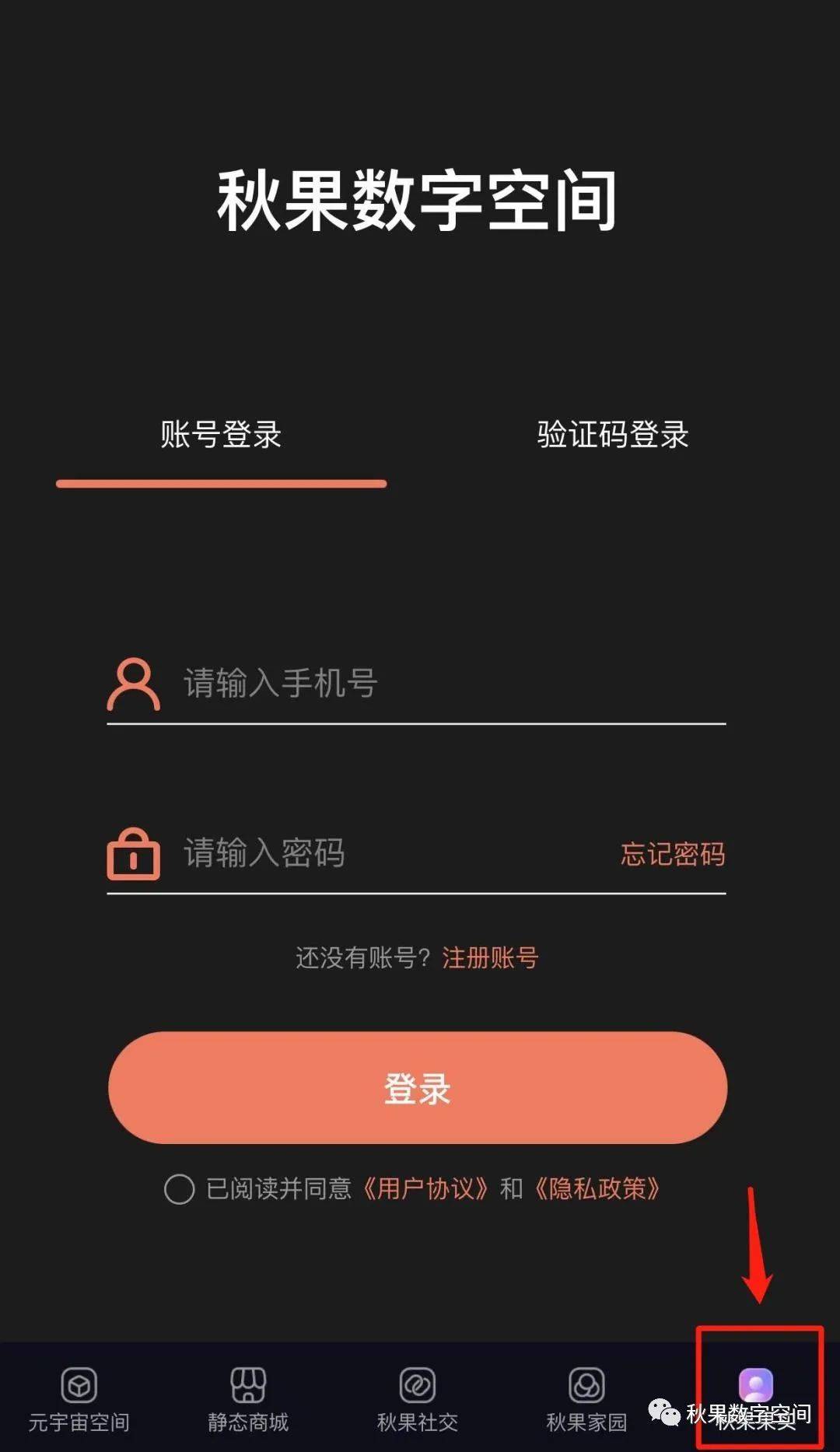Open 注册账号 to register
The image size is (840, 1452).
[x=490, y=957]
